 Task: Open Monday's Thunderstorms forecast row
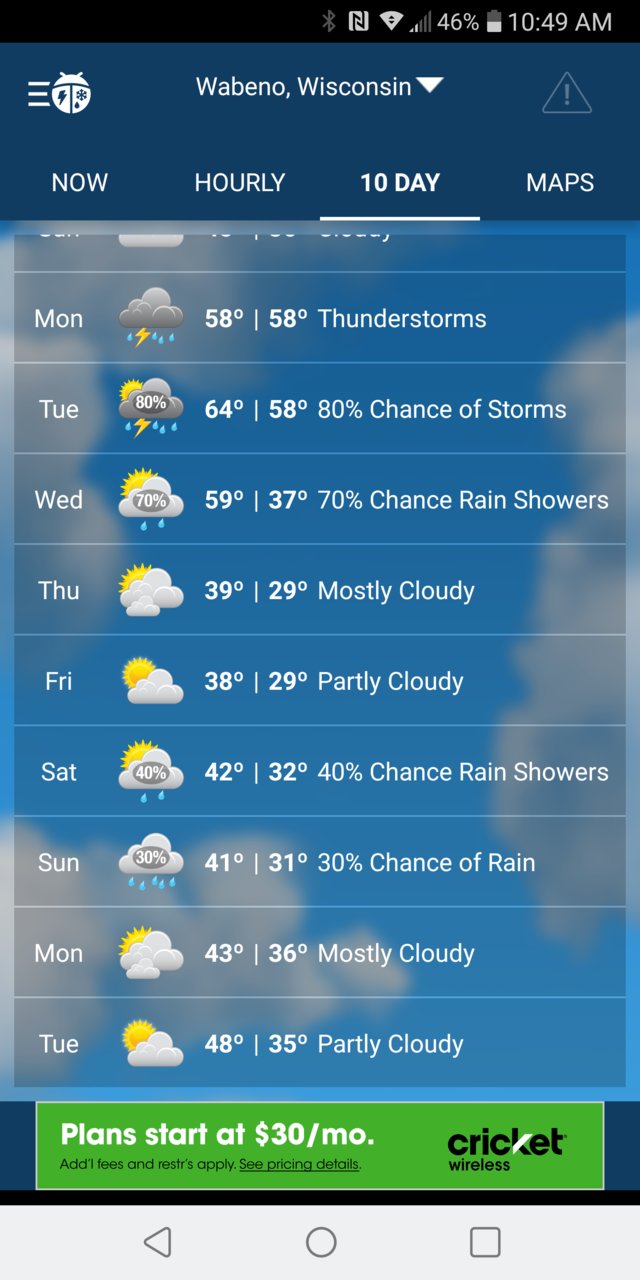pyautogui.click(x=320, y=318)
